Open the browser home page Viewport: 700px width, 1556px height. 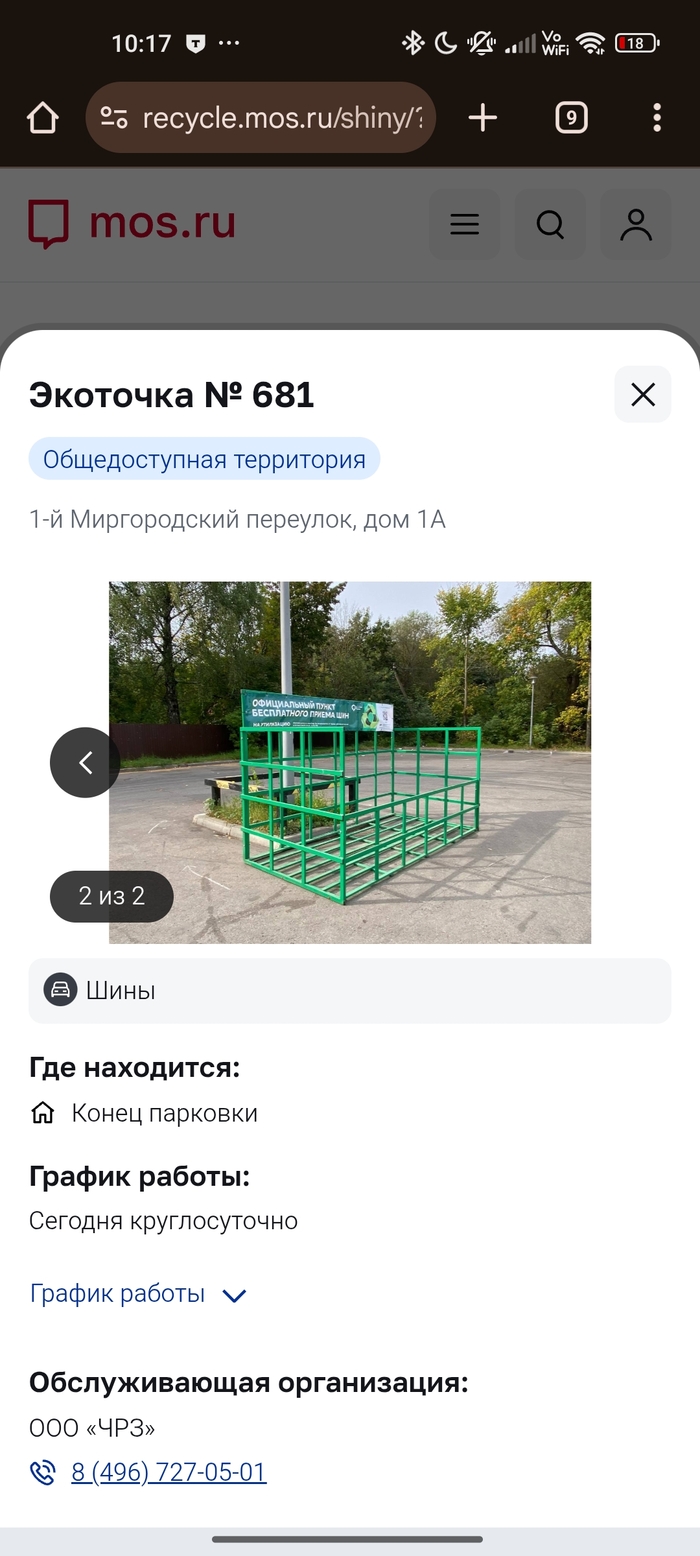click(x=43, y=118)
